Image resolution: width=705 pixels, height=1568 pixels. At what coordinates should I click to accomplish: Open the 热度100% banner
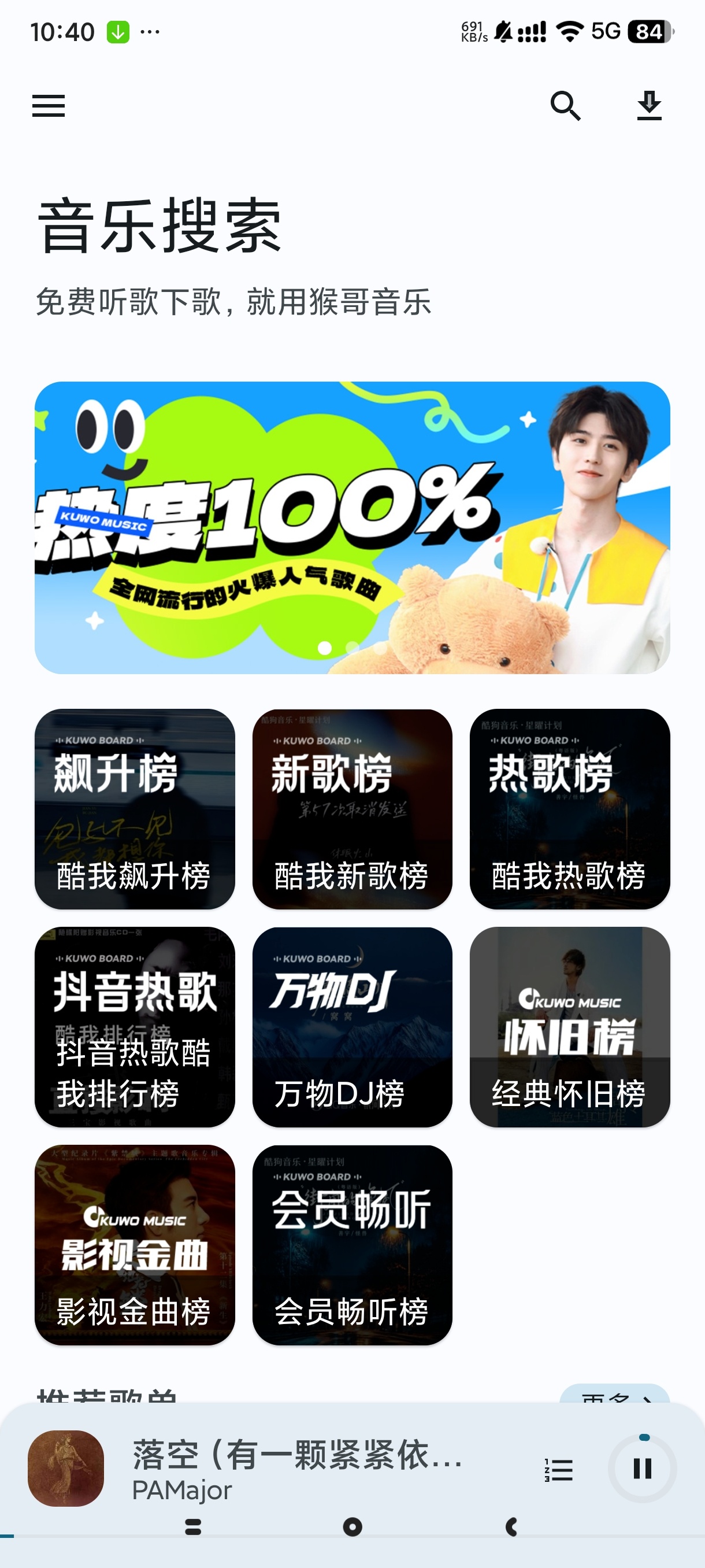click(x=352, y=527)
